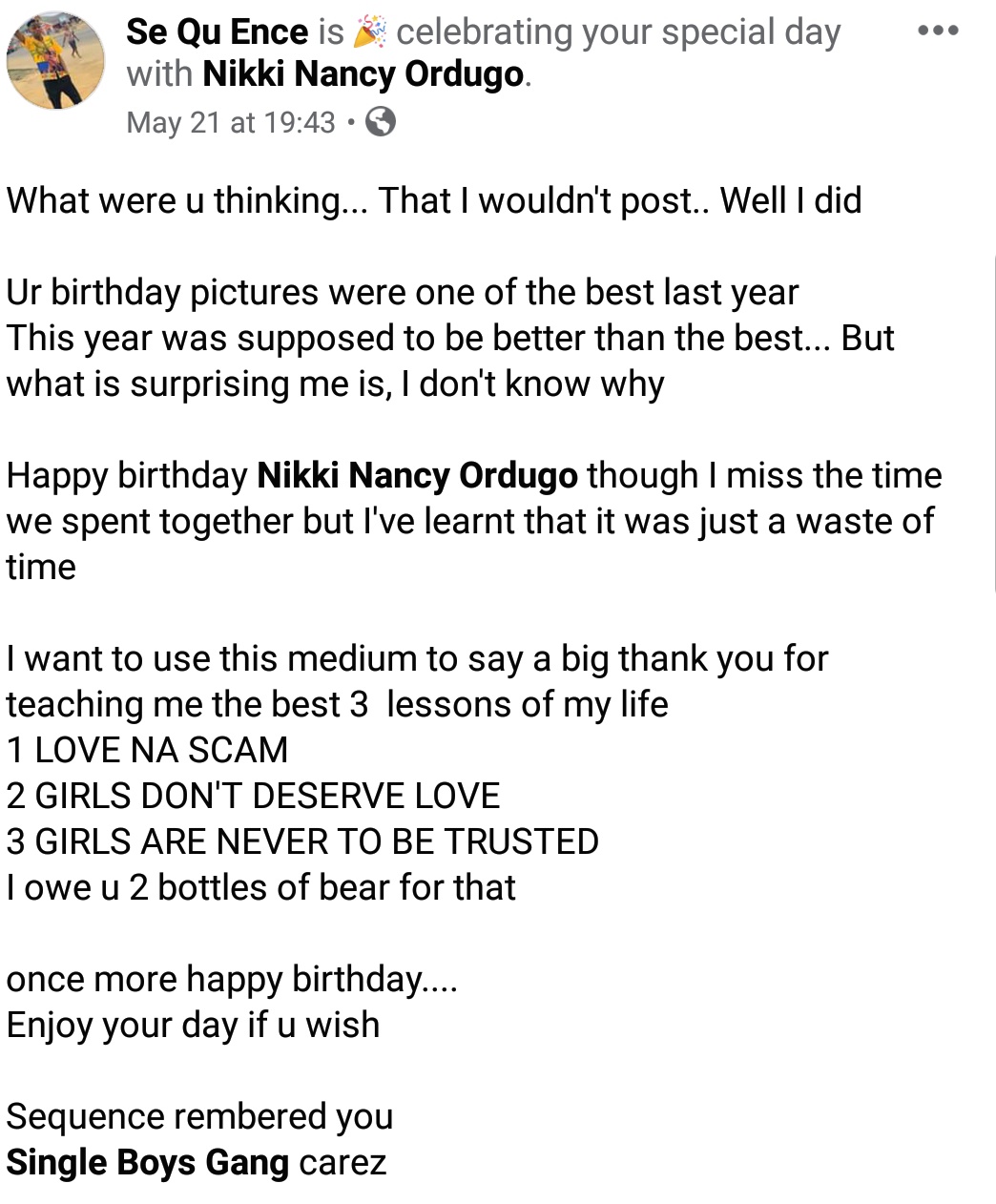This screenshot has width=996, height=1204.
Task: Visit the Se Qu Ence profile name link
Action: (x=218, y=31)
